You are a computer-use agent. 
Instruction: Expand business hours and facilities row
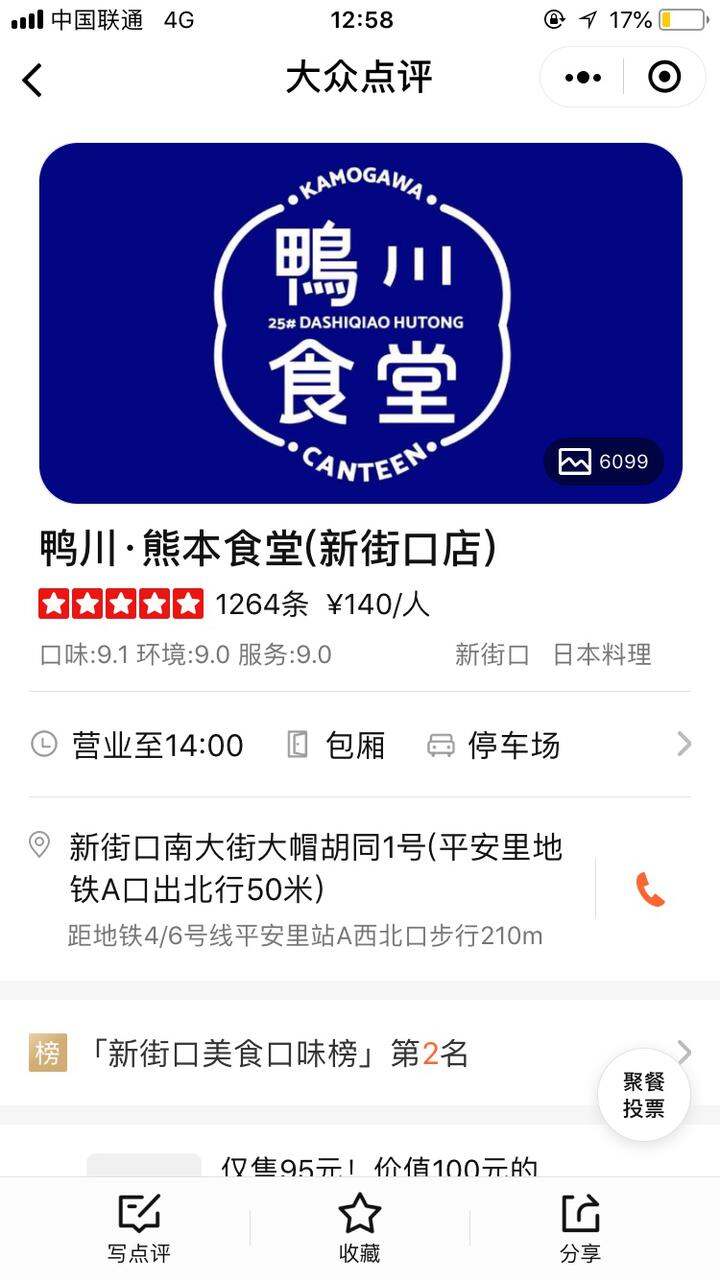coord(360,745)
